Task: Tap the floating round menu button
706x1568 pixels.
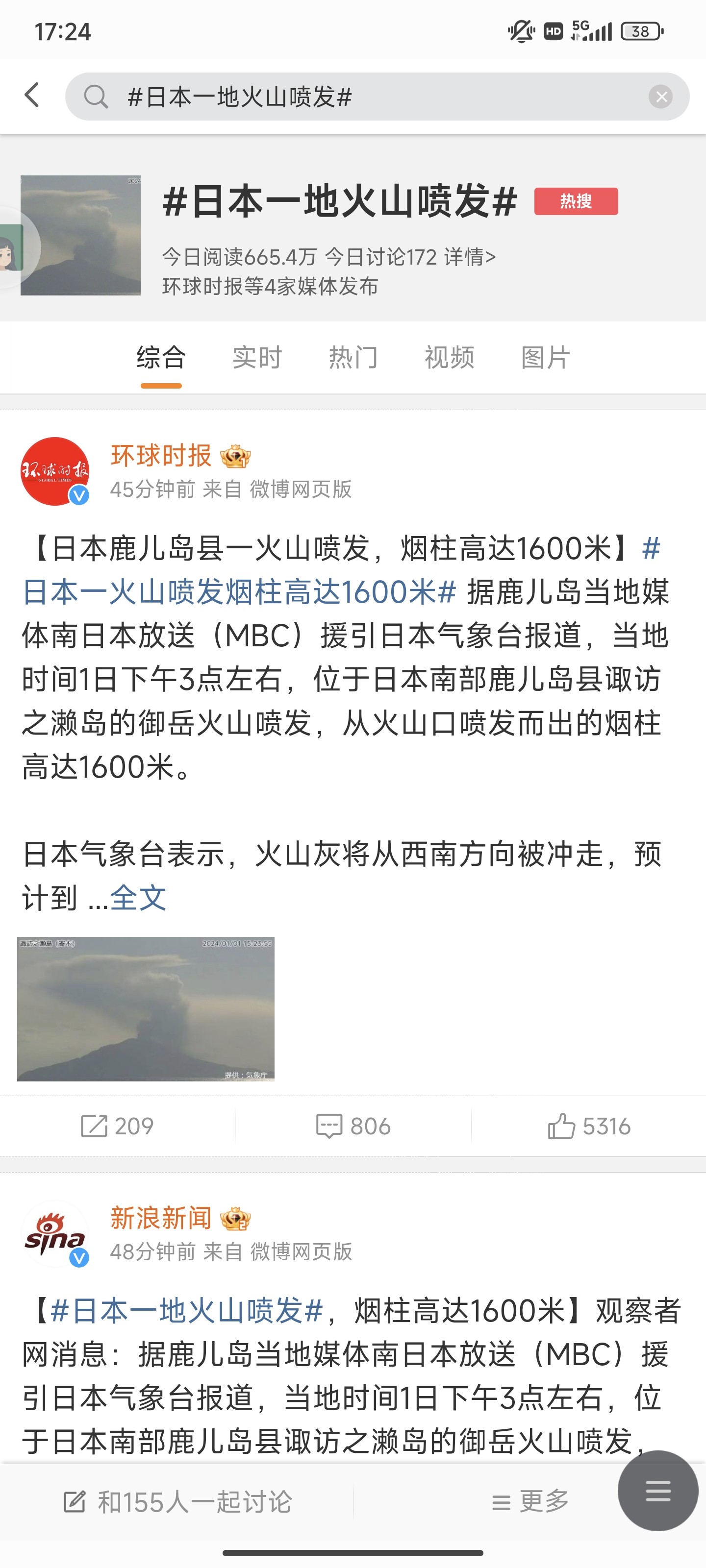Action: point(658,1491)
